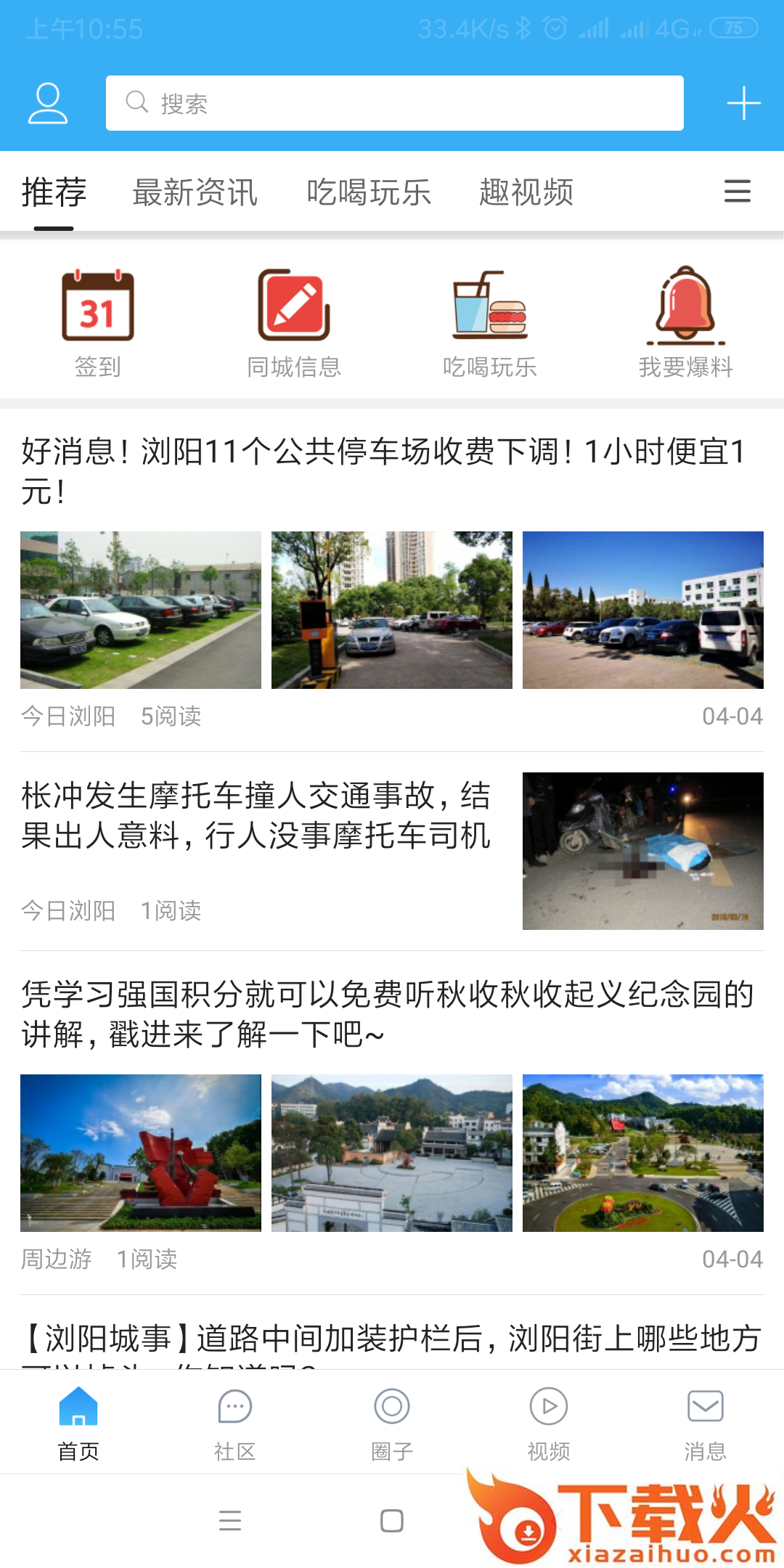The width and height of the screenshot is (784, 1568).
Task: Open the channel list hamburger menu
Action: point(737,192)
